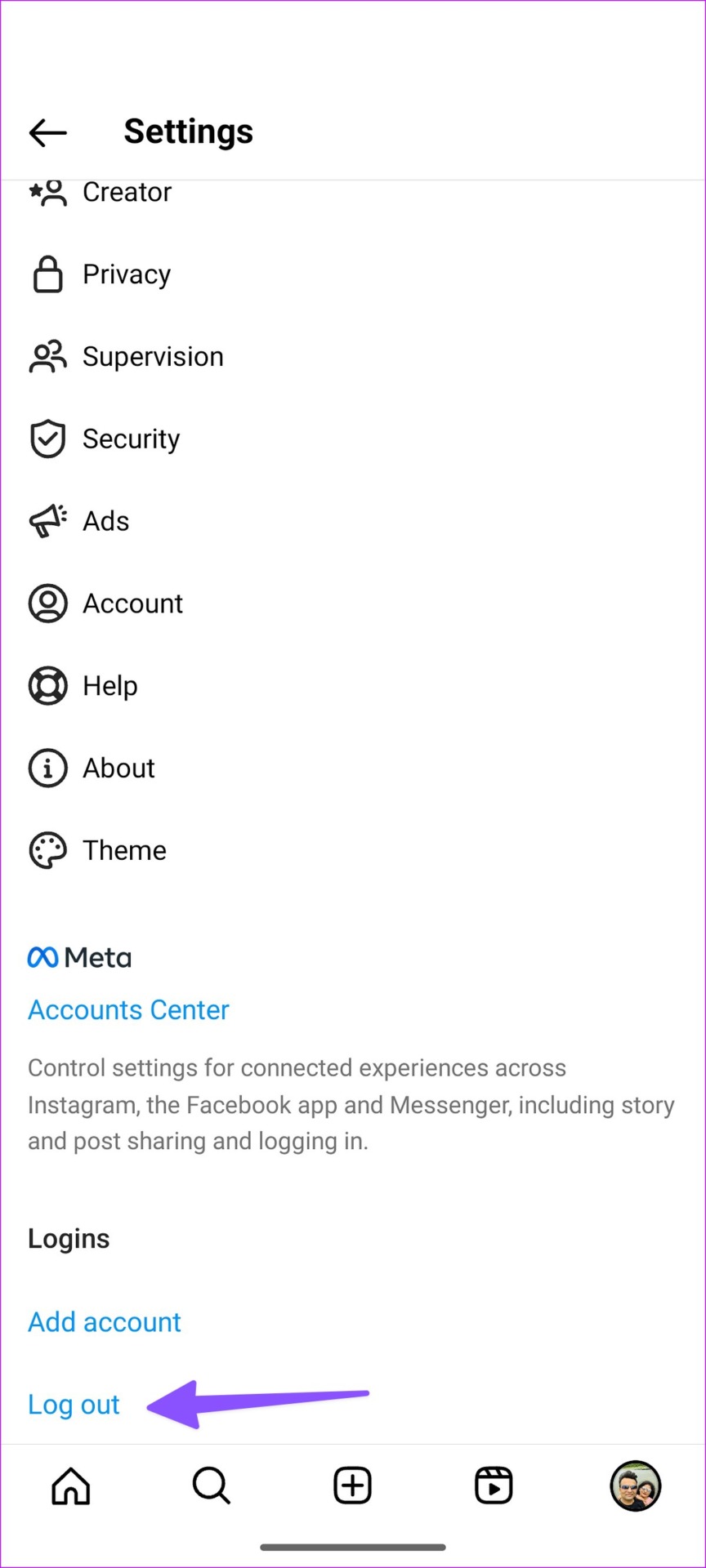
Task: Open the Supervision option
Action: pos(353,357)
